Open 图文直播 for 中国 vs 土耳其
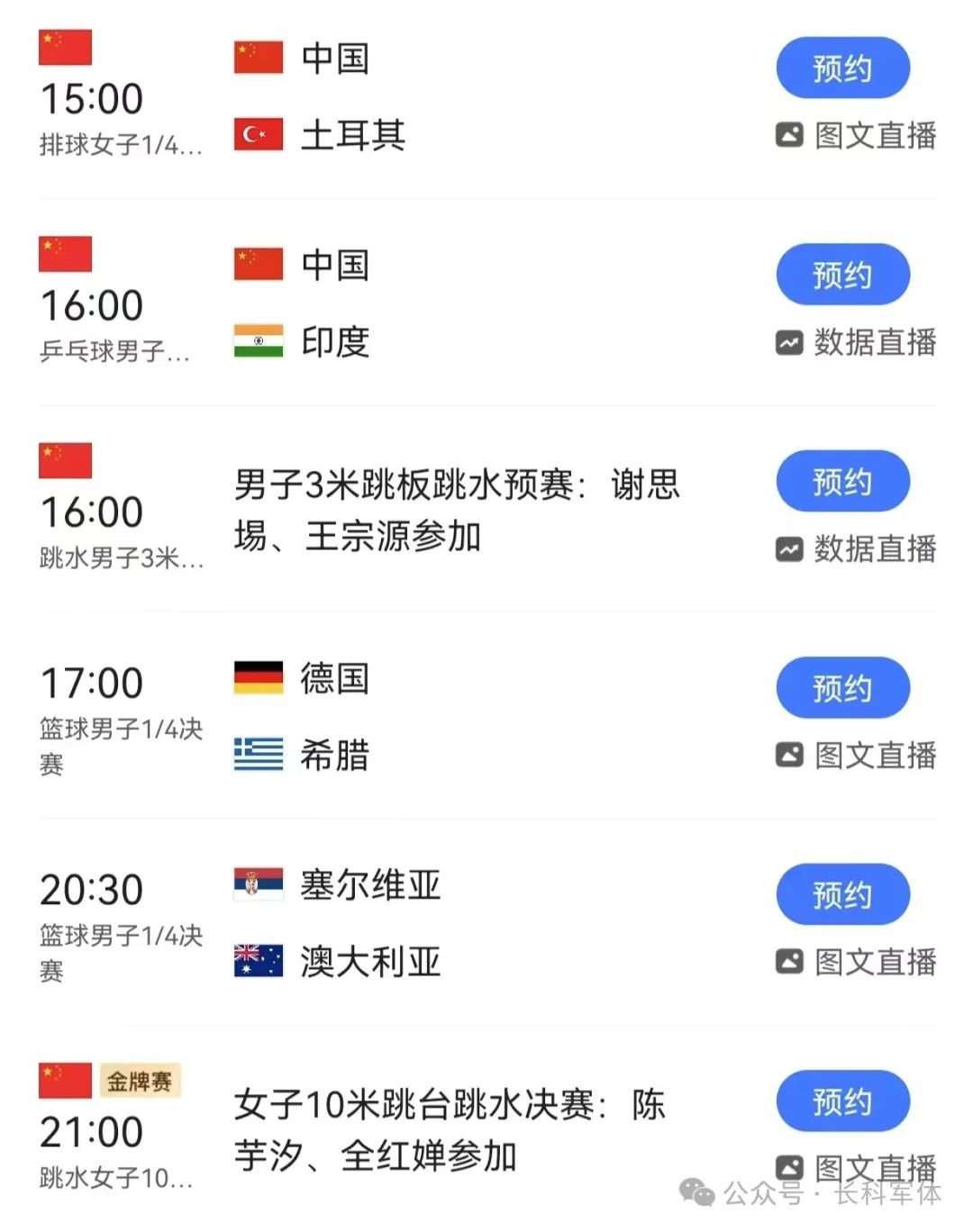The image size is (973, 1232). point(856,136)
